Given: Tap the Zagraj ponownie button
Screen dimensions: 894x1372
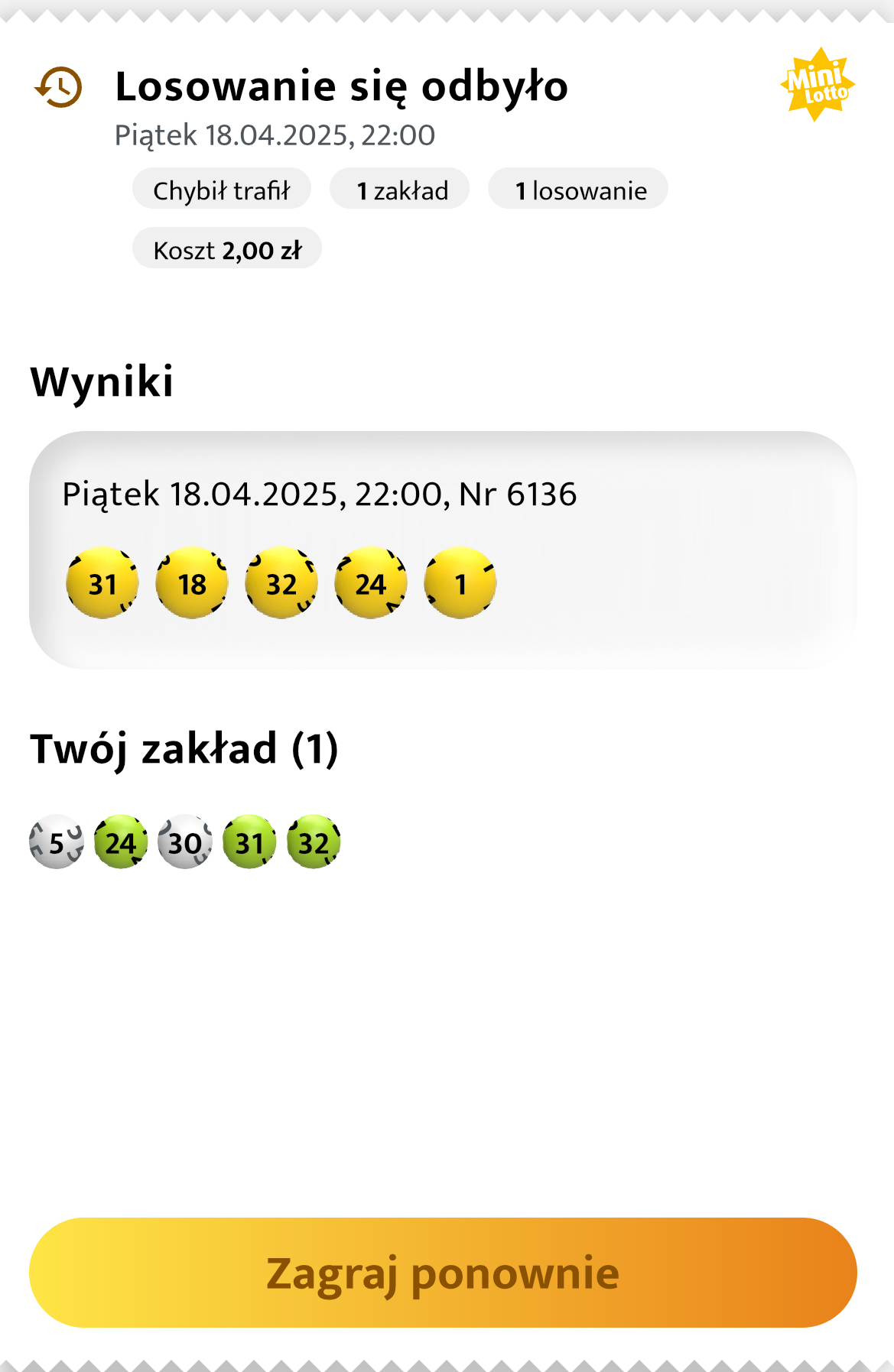Looking at the screenshot, I should click(443, 1273).
